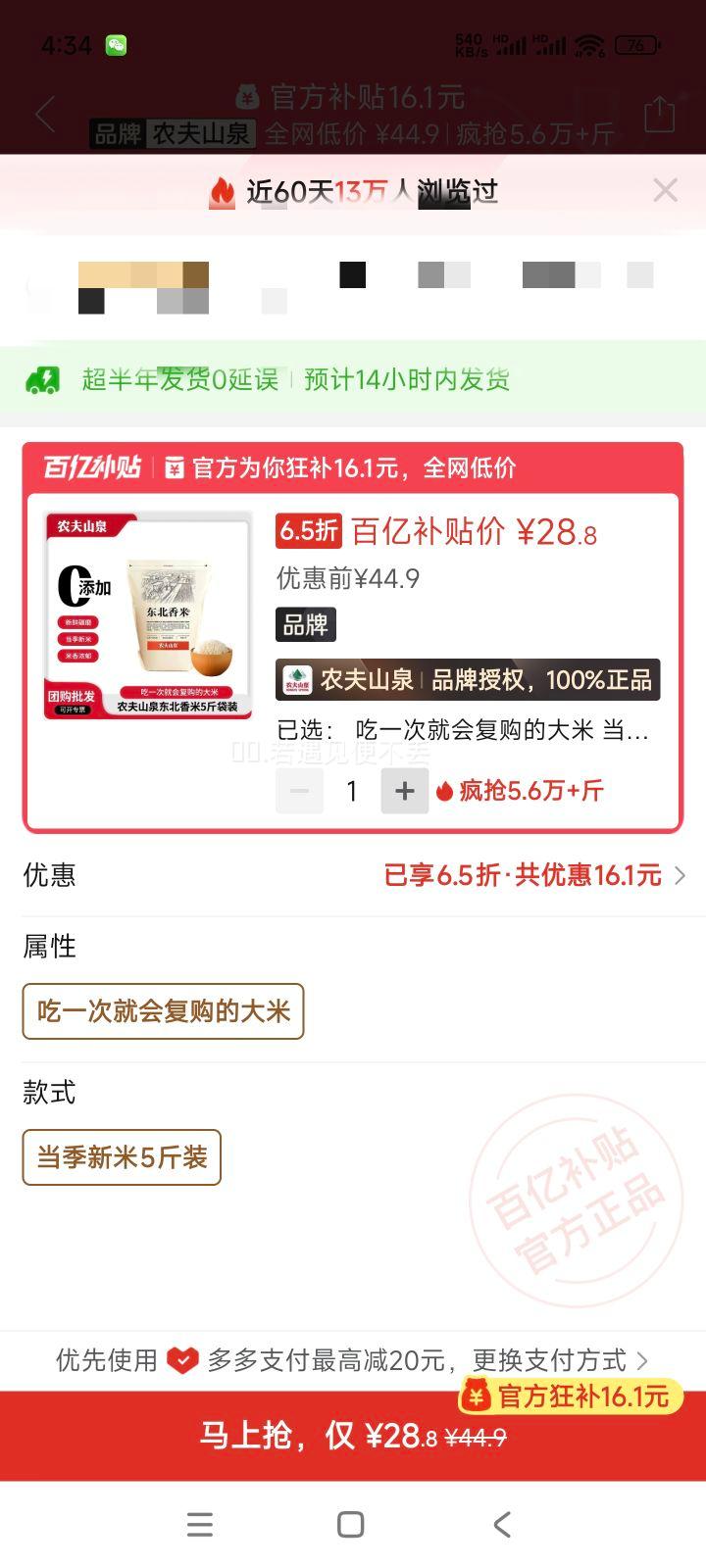The width and height of the screenshot is (706, 1568).
Task: Select the 吃一次就会复购的大米 attribute option
Action: pos(164,1012)
